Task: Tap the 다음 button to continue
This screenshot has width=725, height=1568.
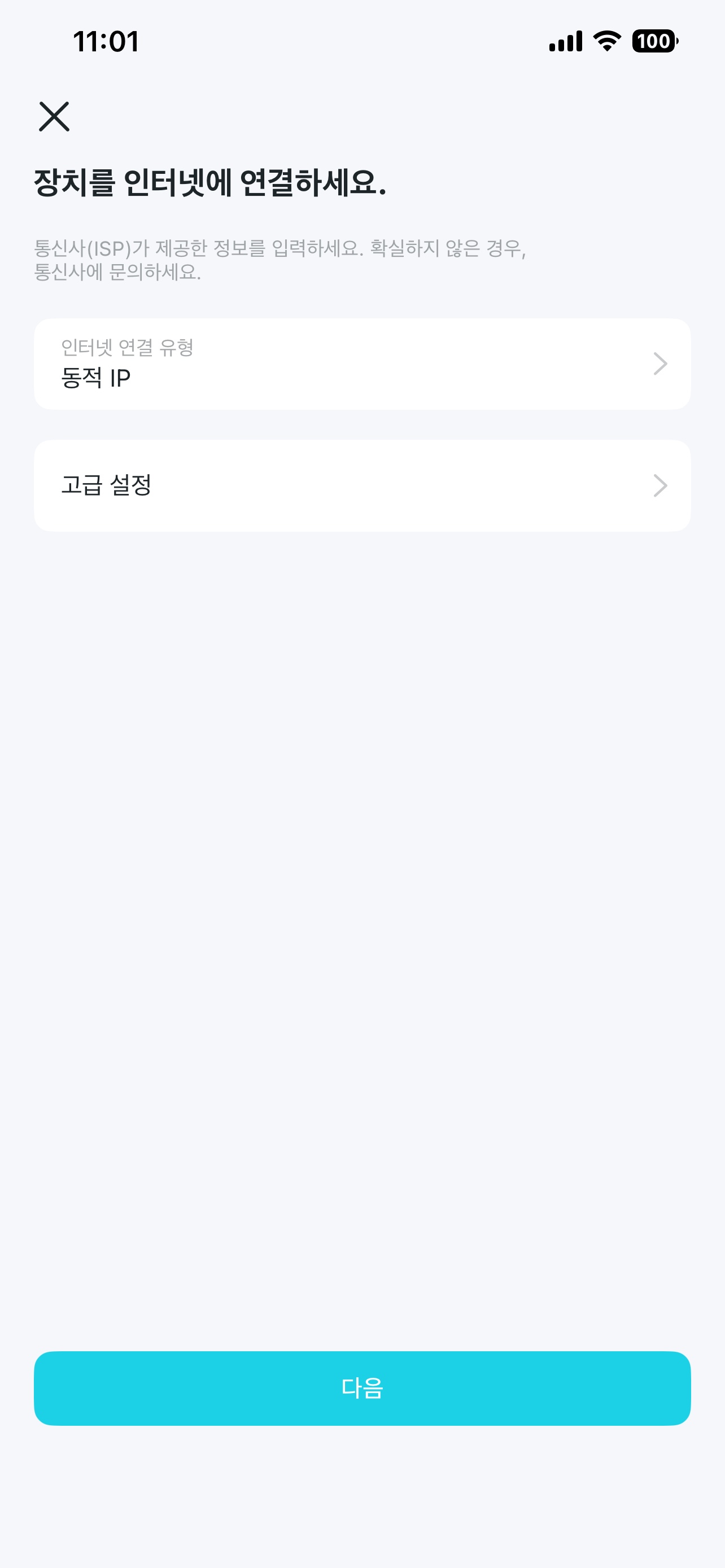Action: tap(362, 1388)
